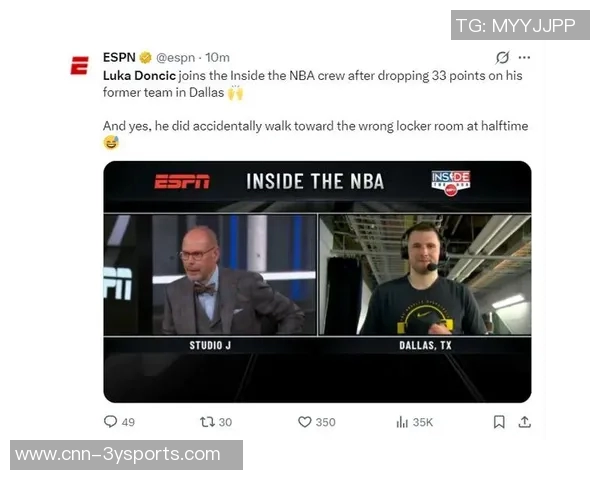The image size is (600, 480).
Task: Like the ESPN tweet
Action: [x=305, y=422]
